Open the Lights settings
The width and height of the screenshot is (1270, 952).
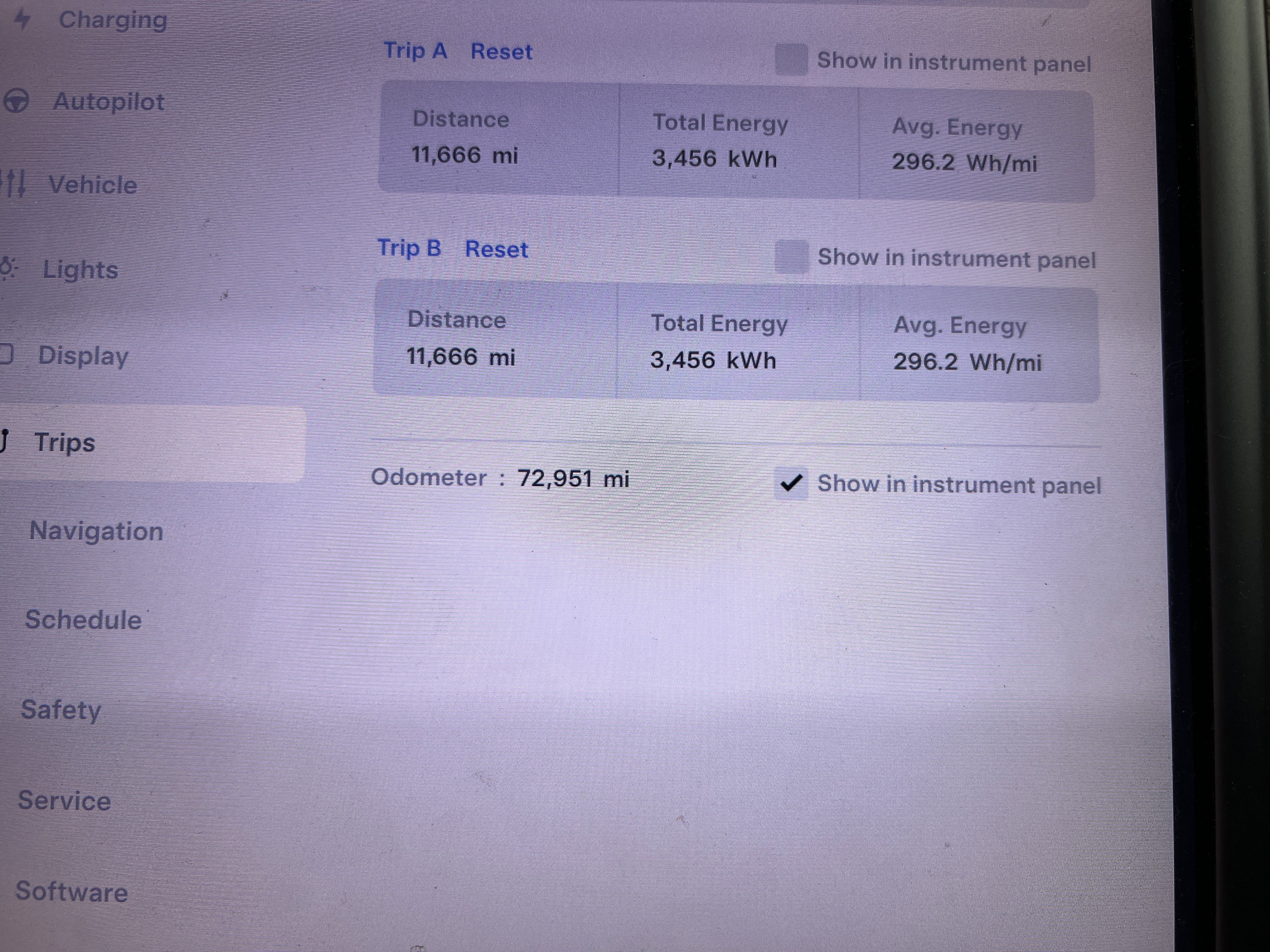tap(80, 270)
